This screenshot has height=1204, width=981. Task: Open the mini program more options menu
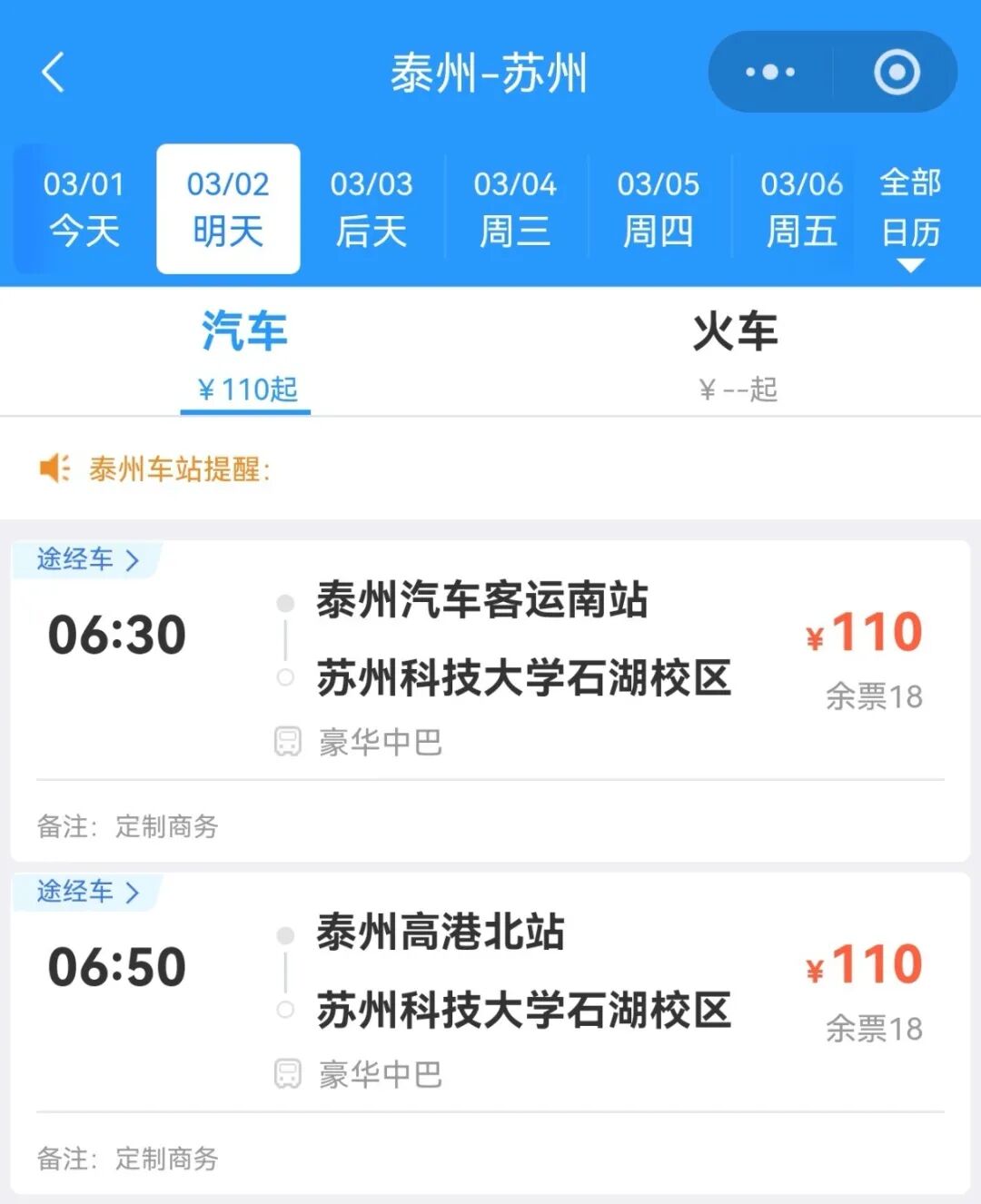coord(770,73)
